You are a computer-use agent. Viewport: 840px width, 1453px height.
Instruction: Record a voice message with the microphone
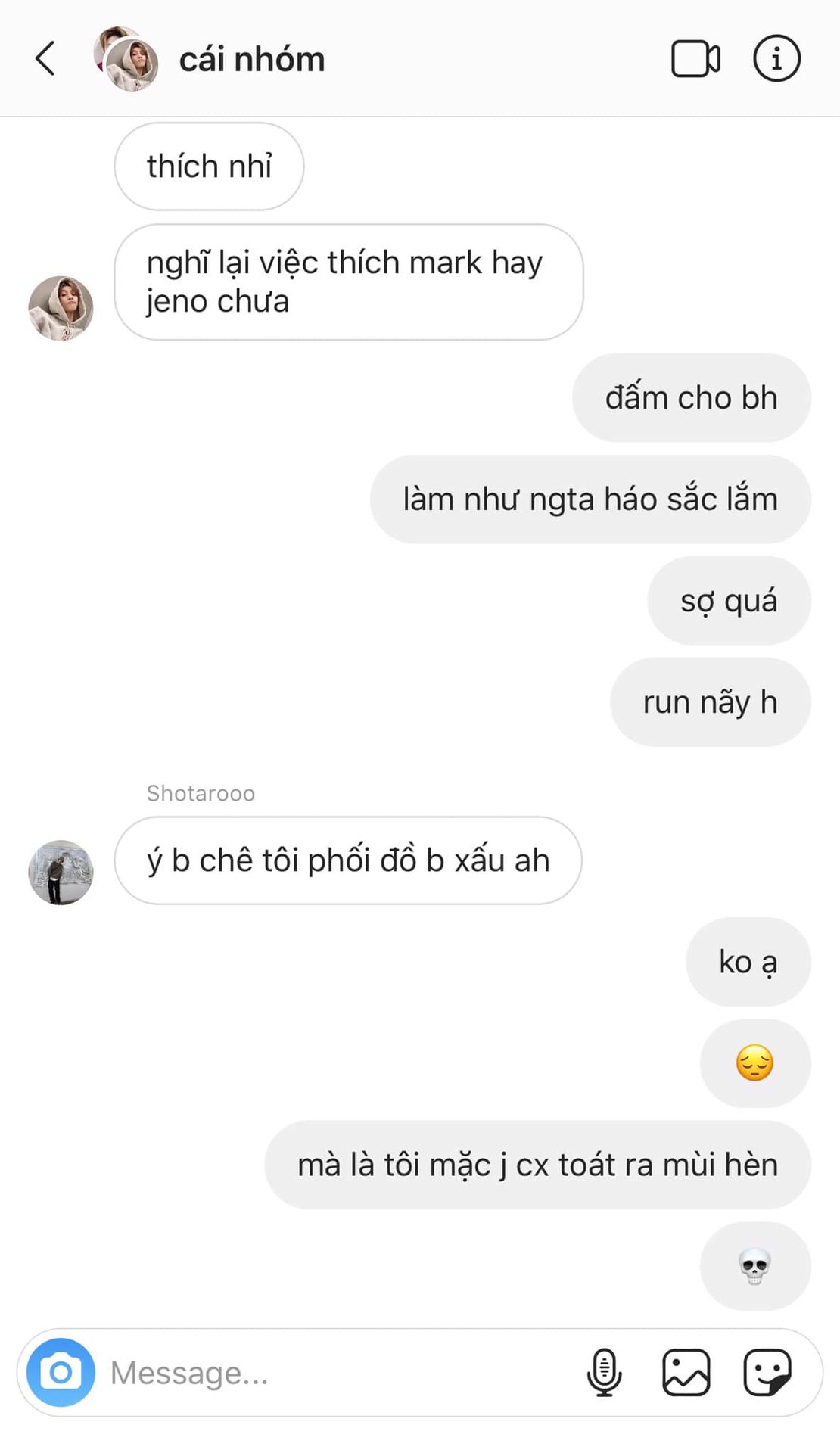(x=604, y=1372)
